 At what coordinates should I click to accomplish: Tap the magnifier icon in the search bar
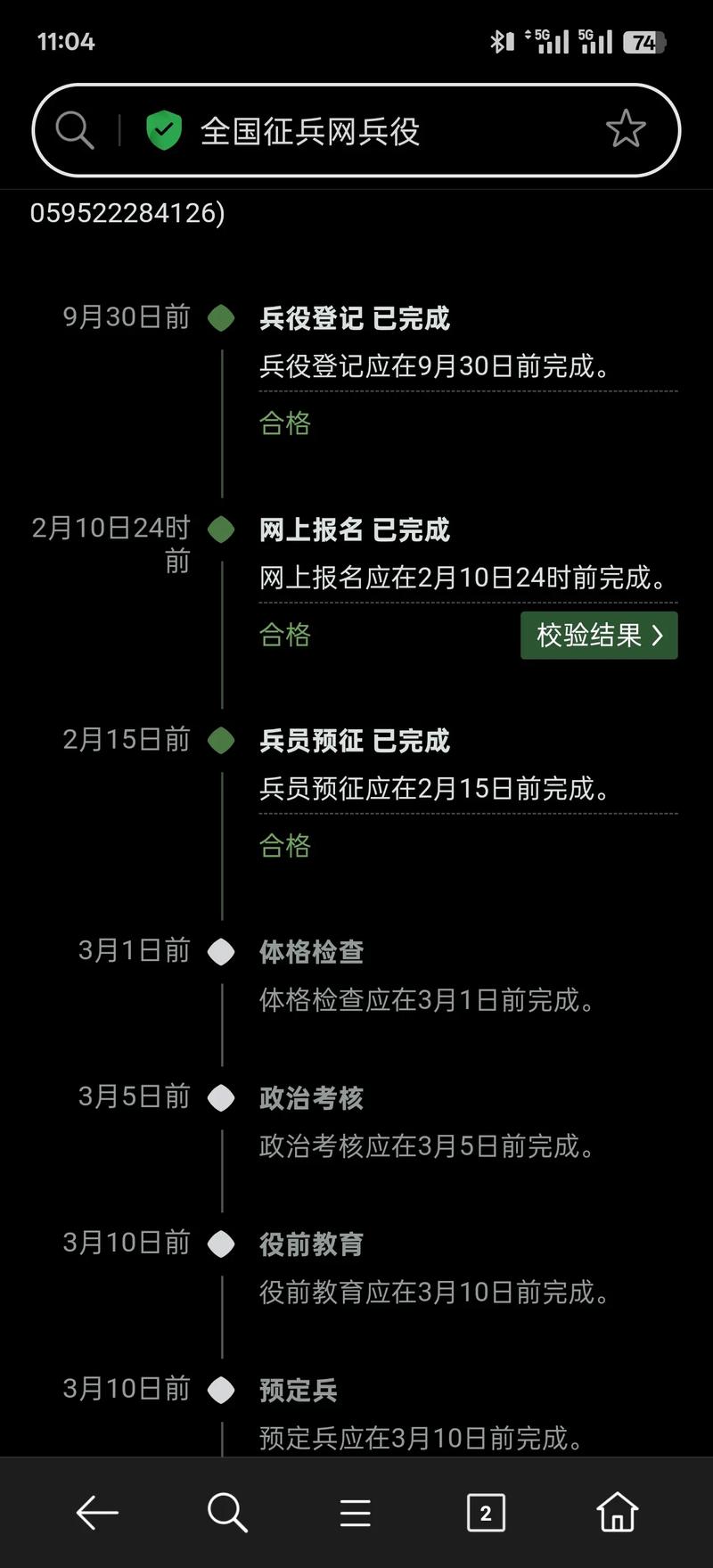coord(75,129)
